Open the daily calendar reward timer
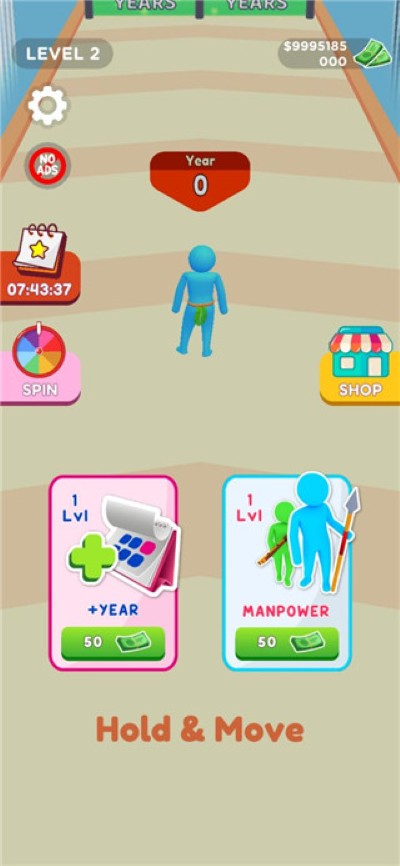The width and height of the screenshot is (400, 866). pyautogui.click(x=40, y=263)
